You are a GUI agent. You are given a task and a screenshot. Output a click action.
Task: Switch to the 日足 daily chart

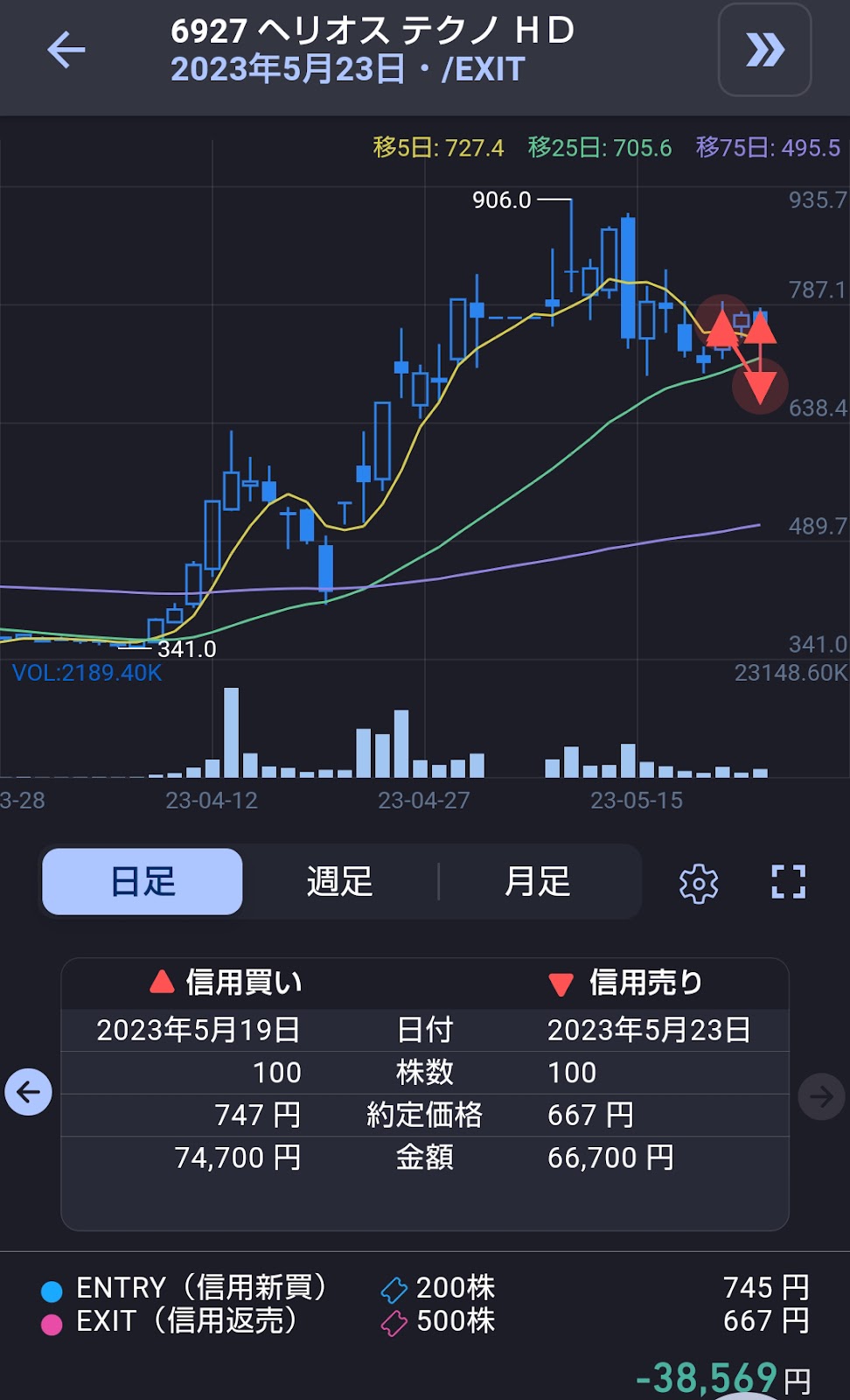143,881
